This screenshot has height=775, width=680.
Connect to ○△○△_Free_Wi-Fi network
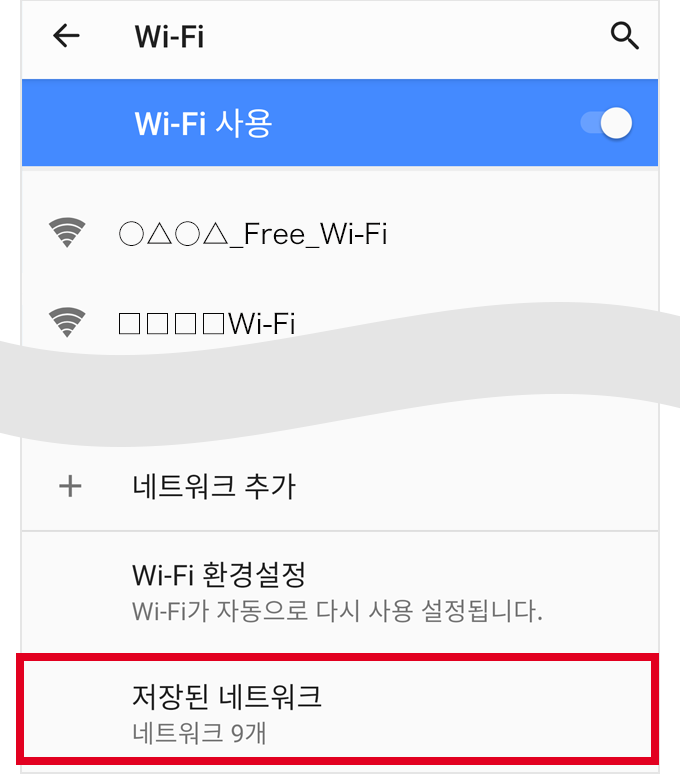252,235
